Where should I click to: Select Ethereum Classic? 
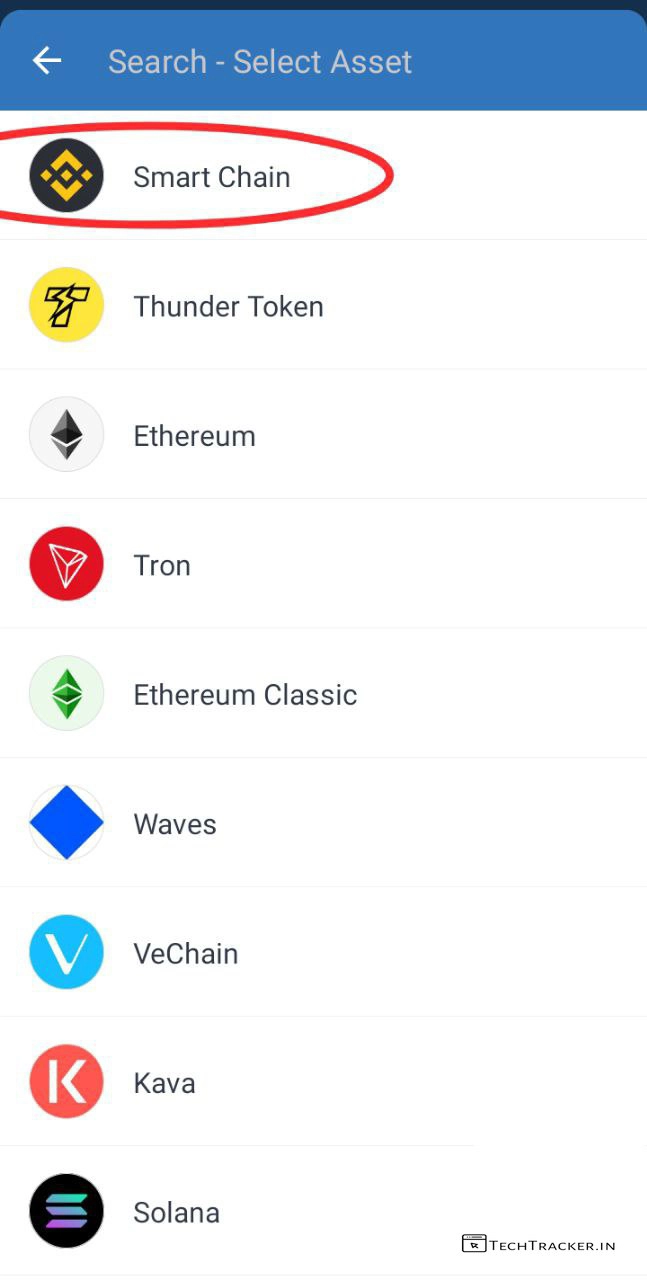(245, 695)
